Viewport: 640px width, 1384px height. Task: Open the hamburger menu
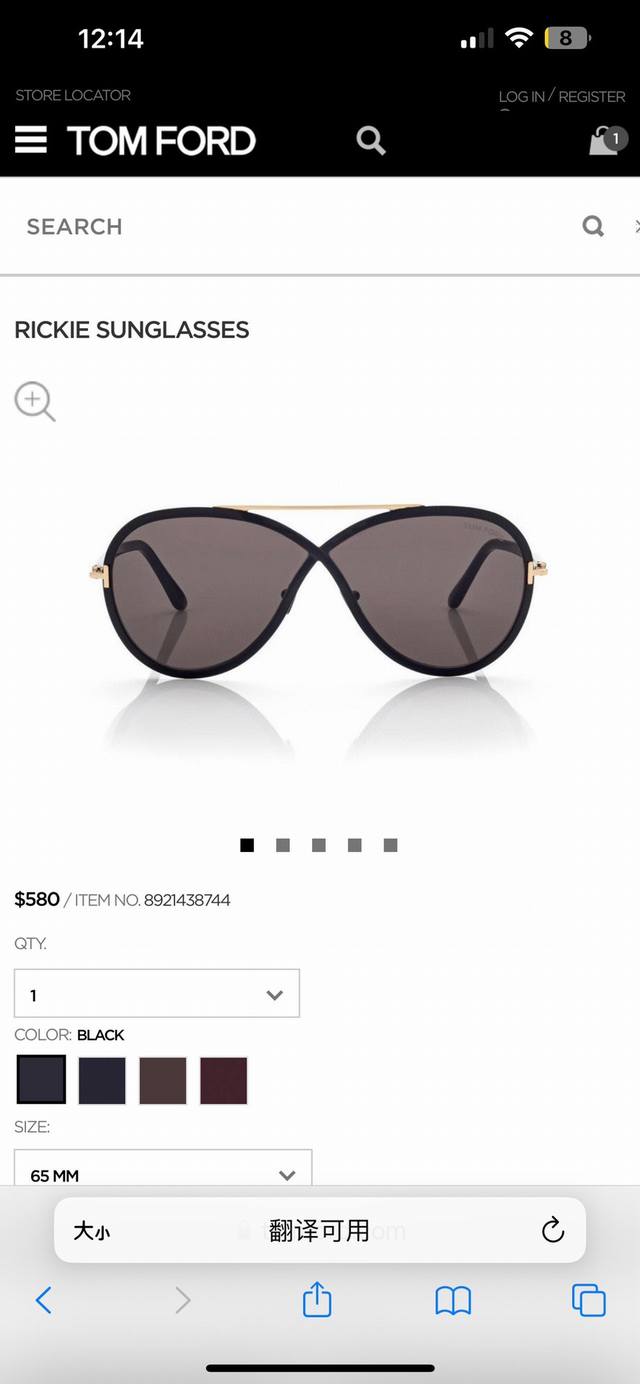(x=31, y=140)
